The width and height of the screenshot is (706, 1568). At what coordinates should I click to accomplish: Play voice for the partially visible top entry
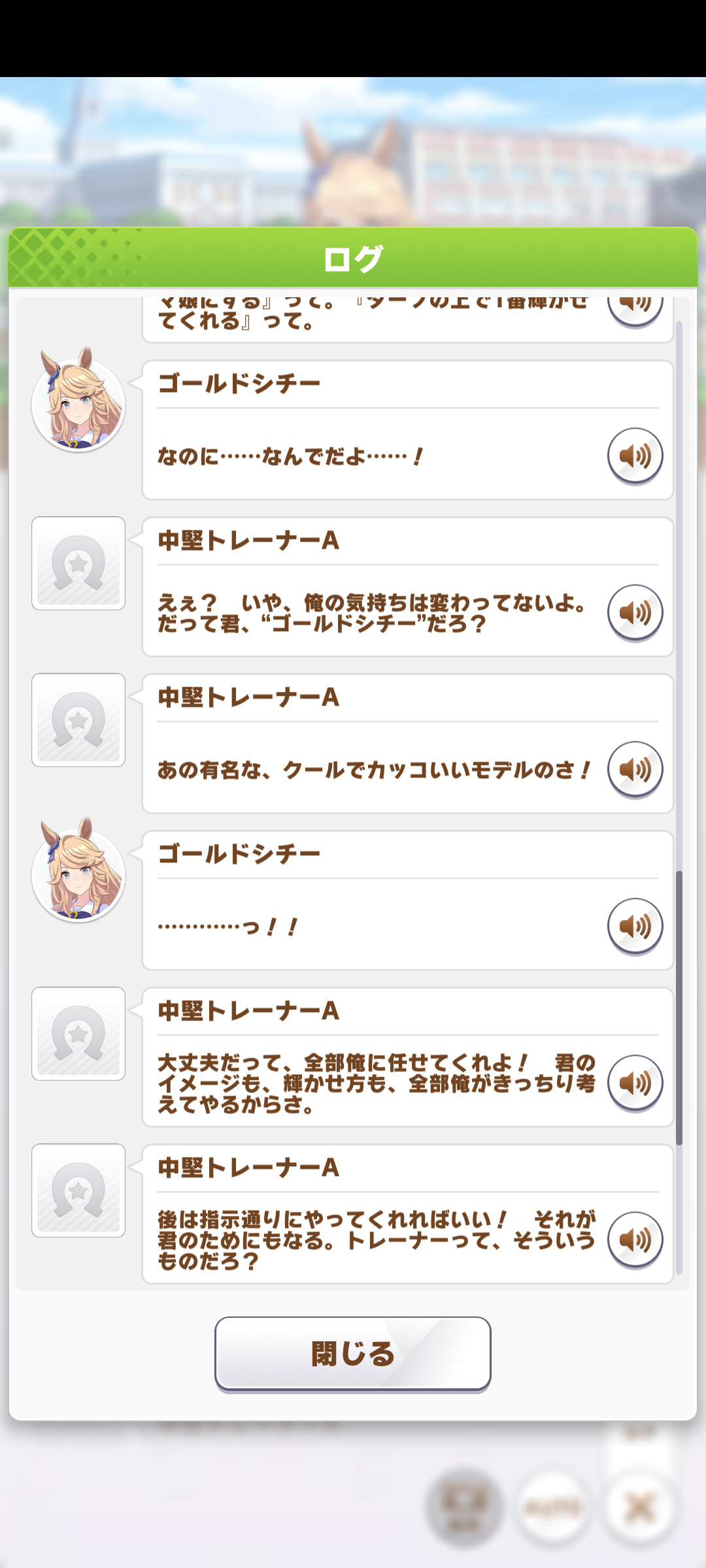pyautogui.click(x=635, y=308)
